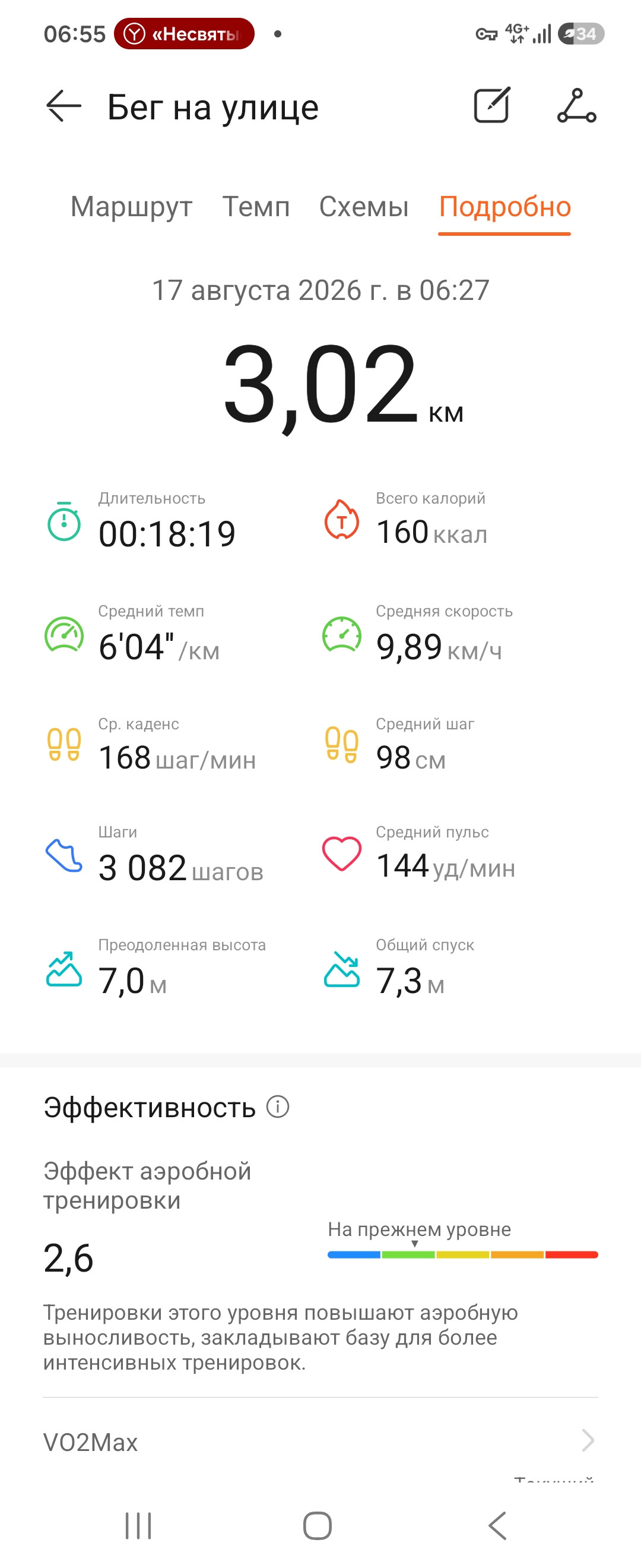
Task: Open recent apps from the navigation bar
Action: 138,1525
